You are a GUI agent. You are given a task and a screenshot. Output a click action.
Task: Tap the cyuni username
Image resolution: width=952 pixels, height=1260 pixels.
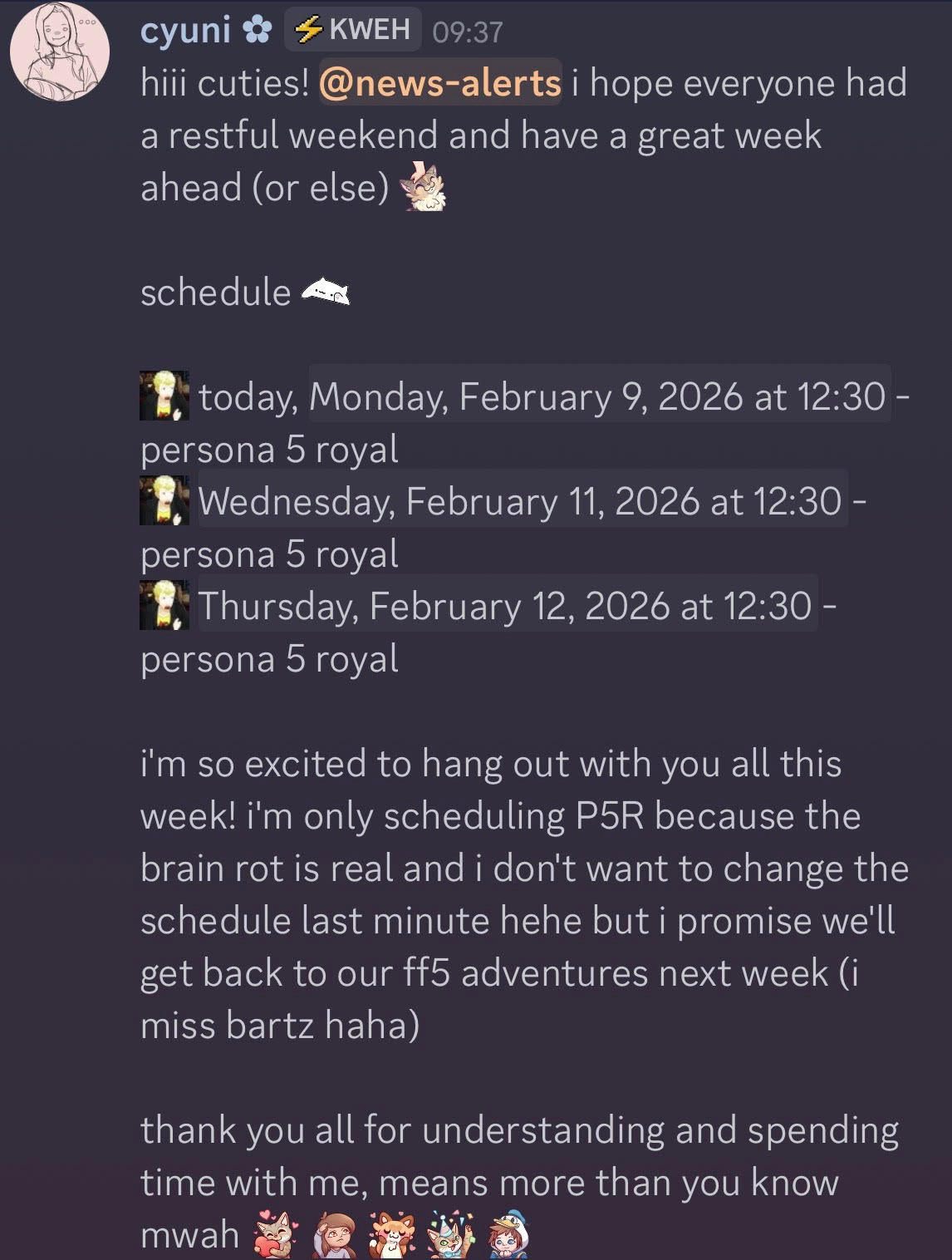pyautogui.click(x=185, y=31)
